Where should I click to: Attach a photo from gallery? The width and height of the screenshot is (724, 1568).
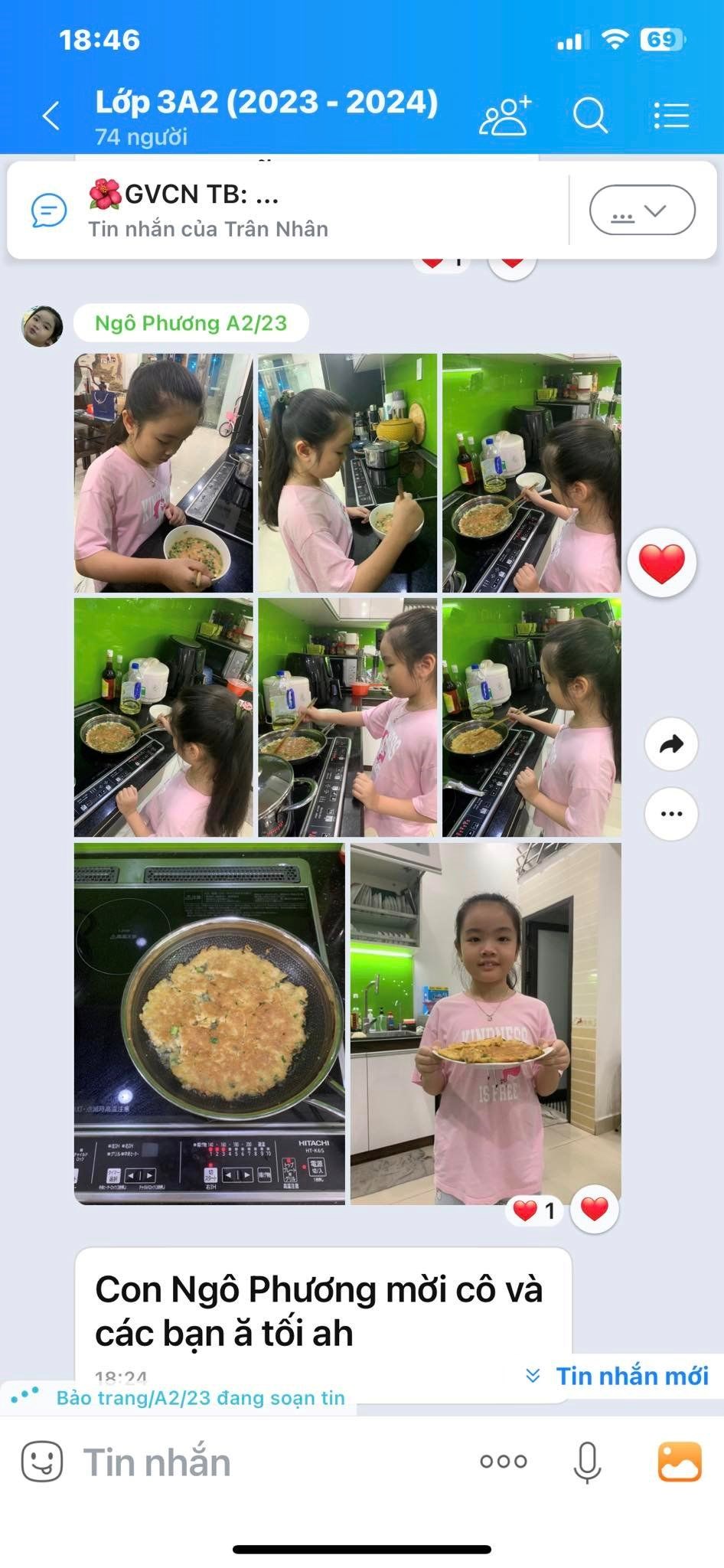(x=679, y=1462)
